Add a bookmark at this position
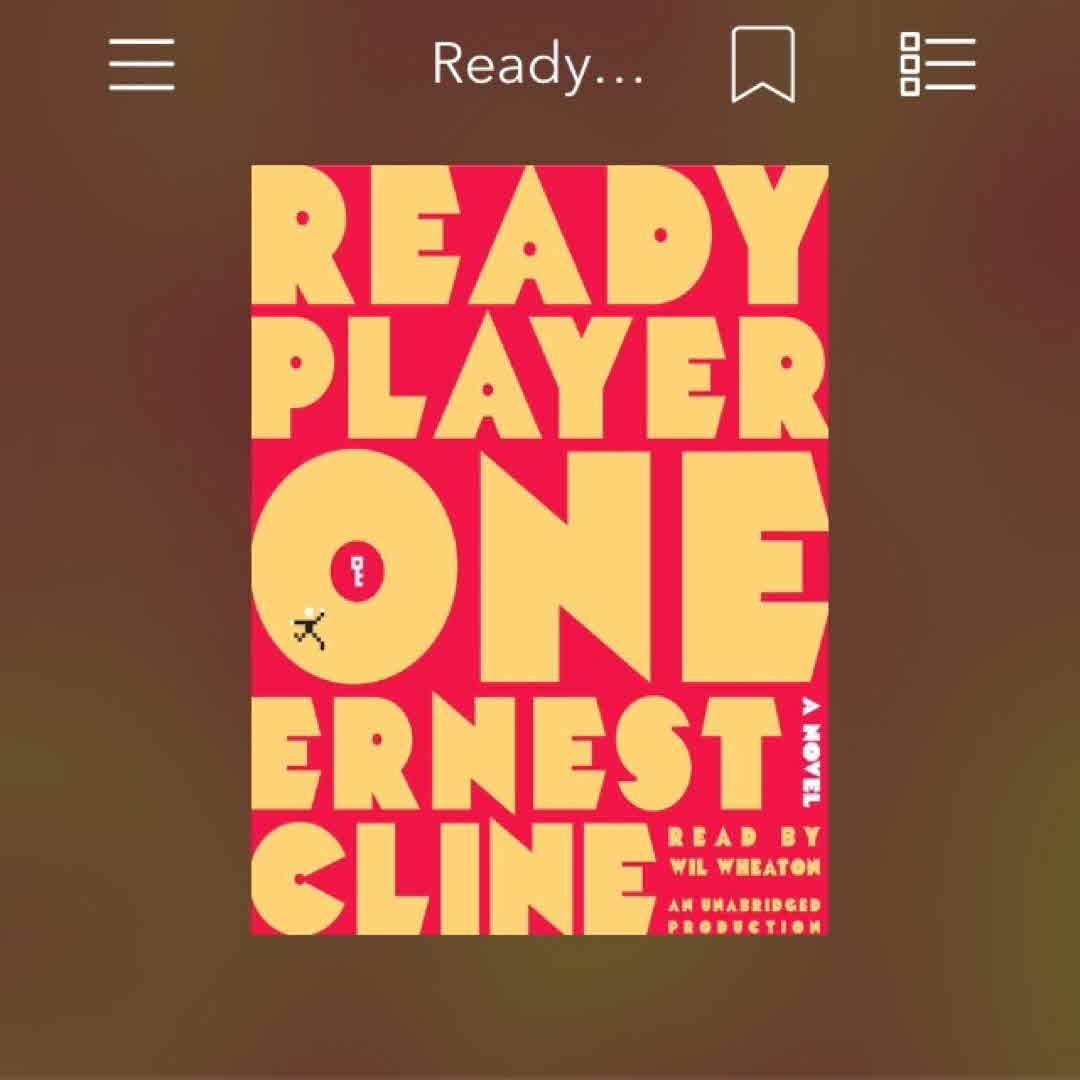The width and height of the screenshot is (1080, 1080). pos(763,65)
